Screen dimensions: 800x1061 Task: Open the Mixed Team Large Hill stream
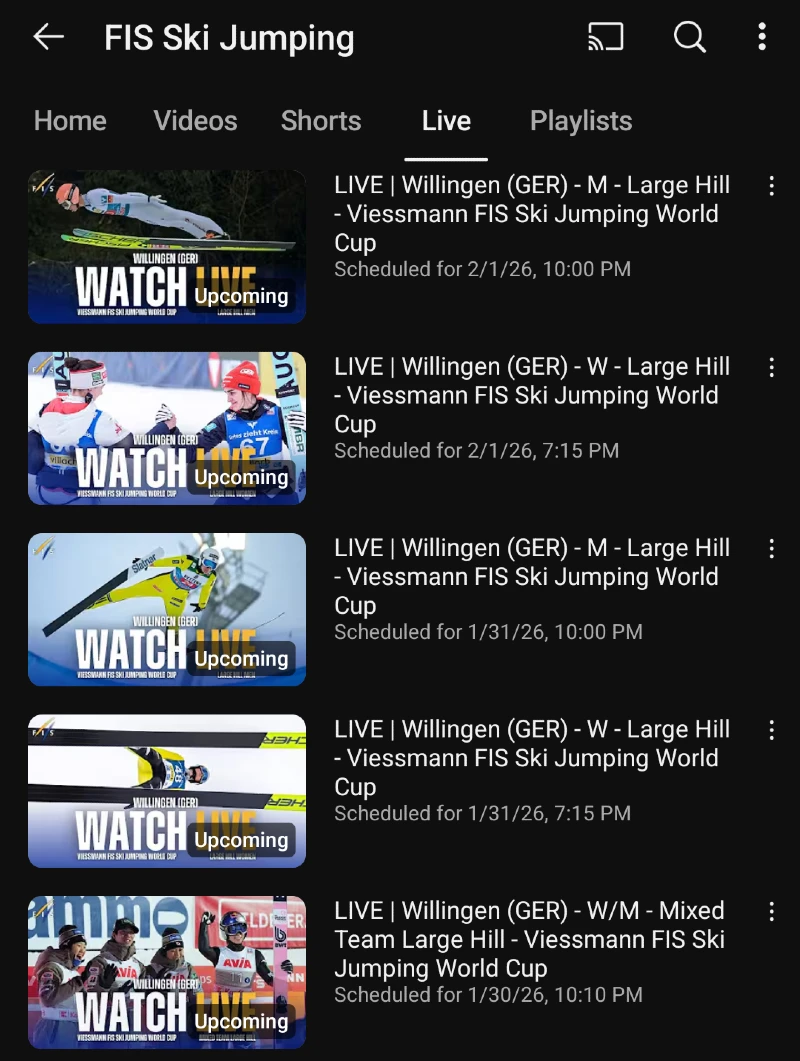[x=167, y=971]
